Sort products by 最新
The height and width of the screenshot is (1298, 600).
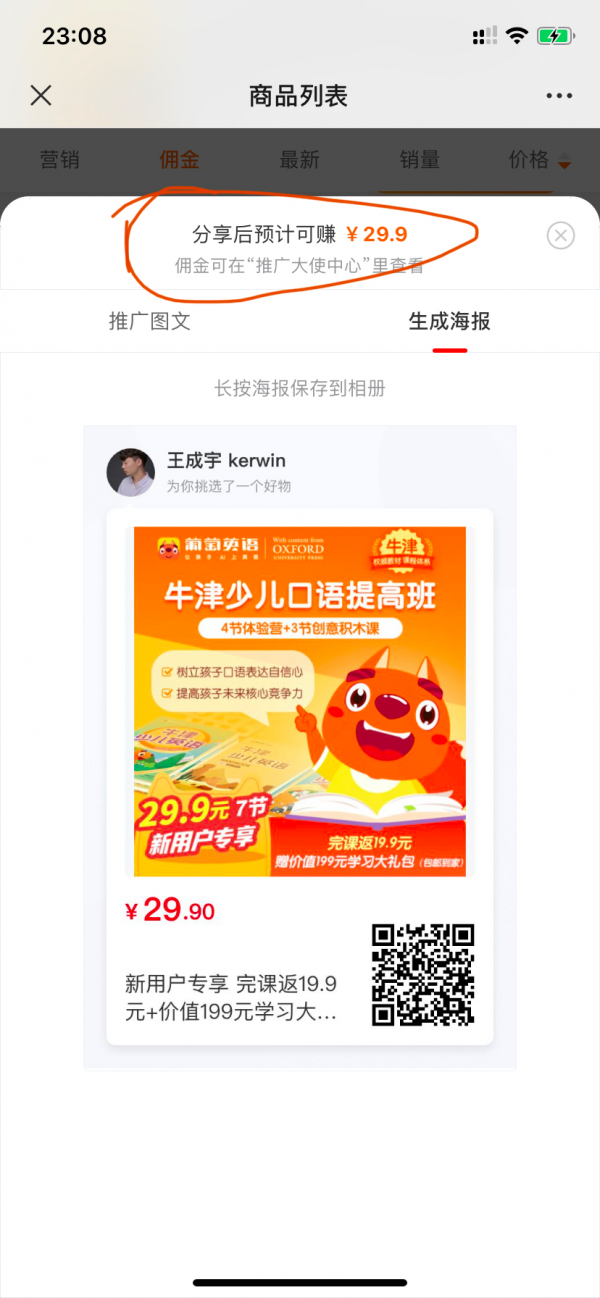pyautogui.click(x=299, y=160)
